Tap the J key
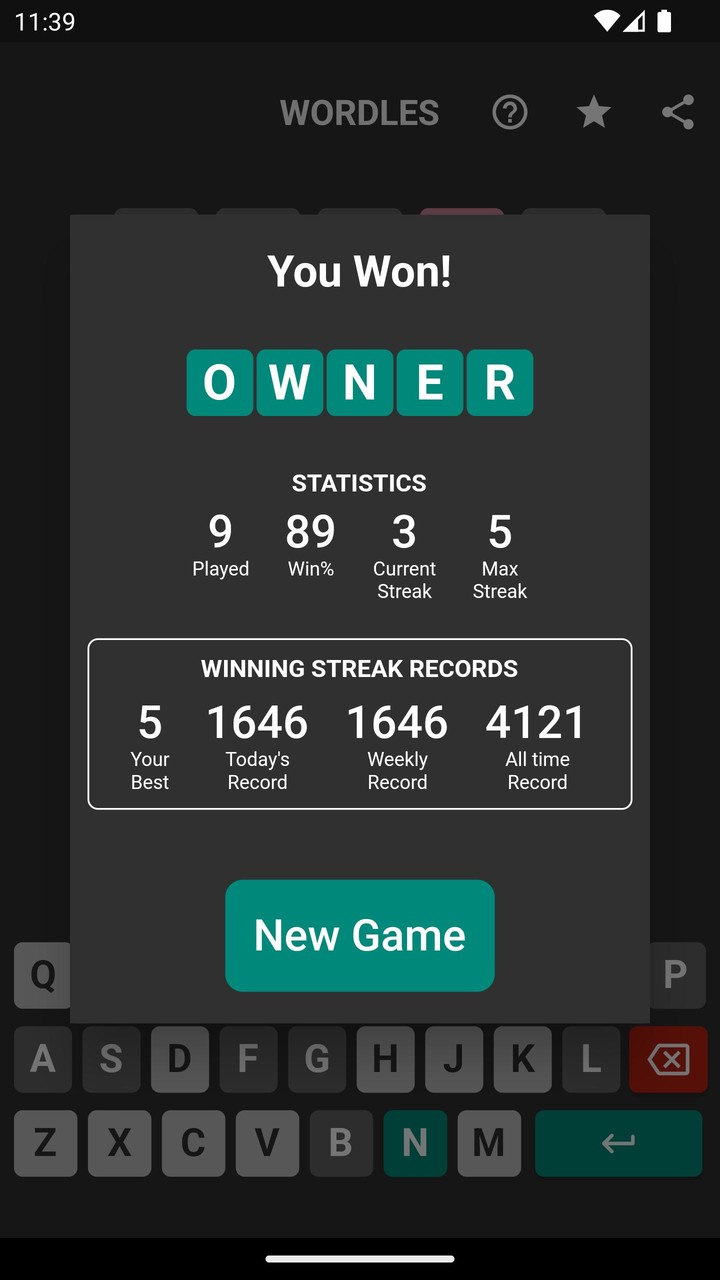Viewport: 720px width, 1280px height. pos(454,1059)
